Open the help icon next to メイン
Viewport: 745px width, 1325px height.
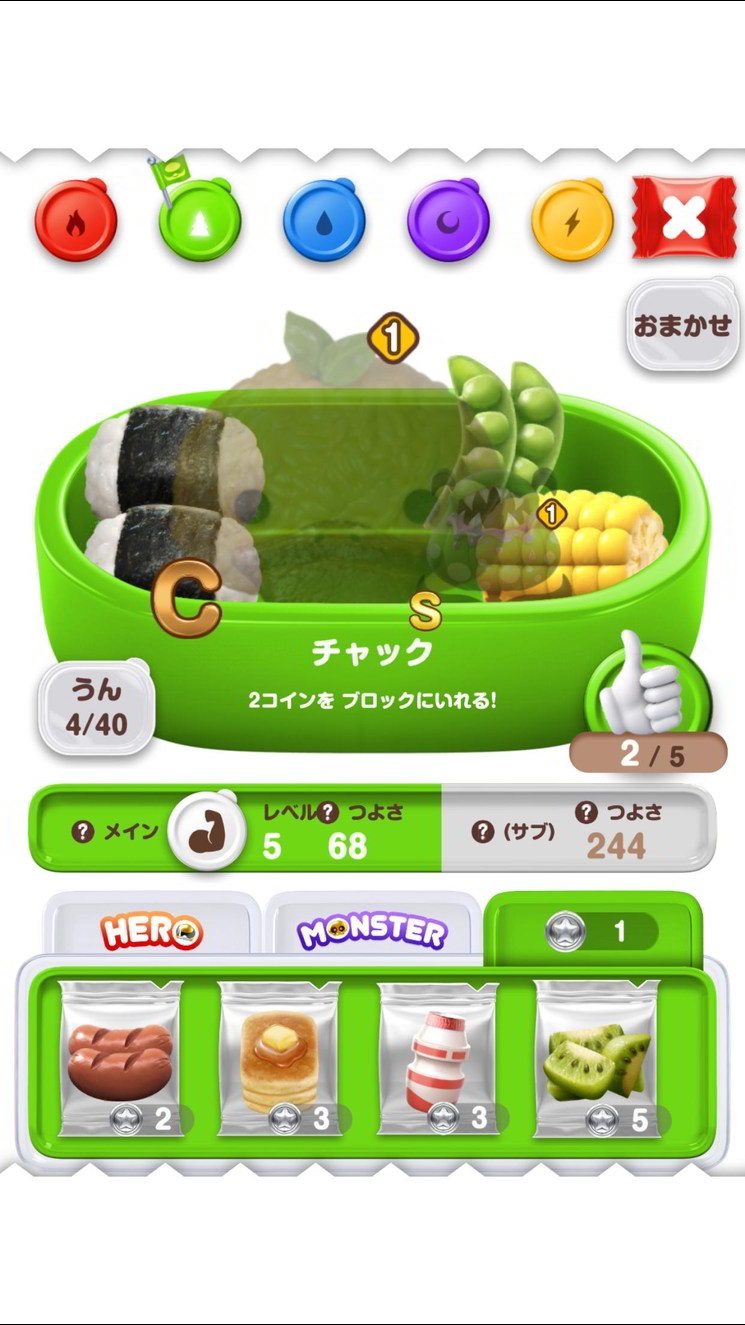[84, 832]
